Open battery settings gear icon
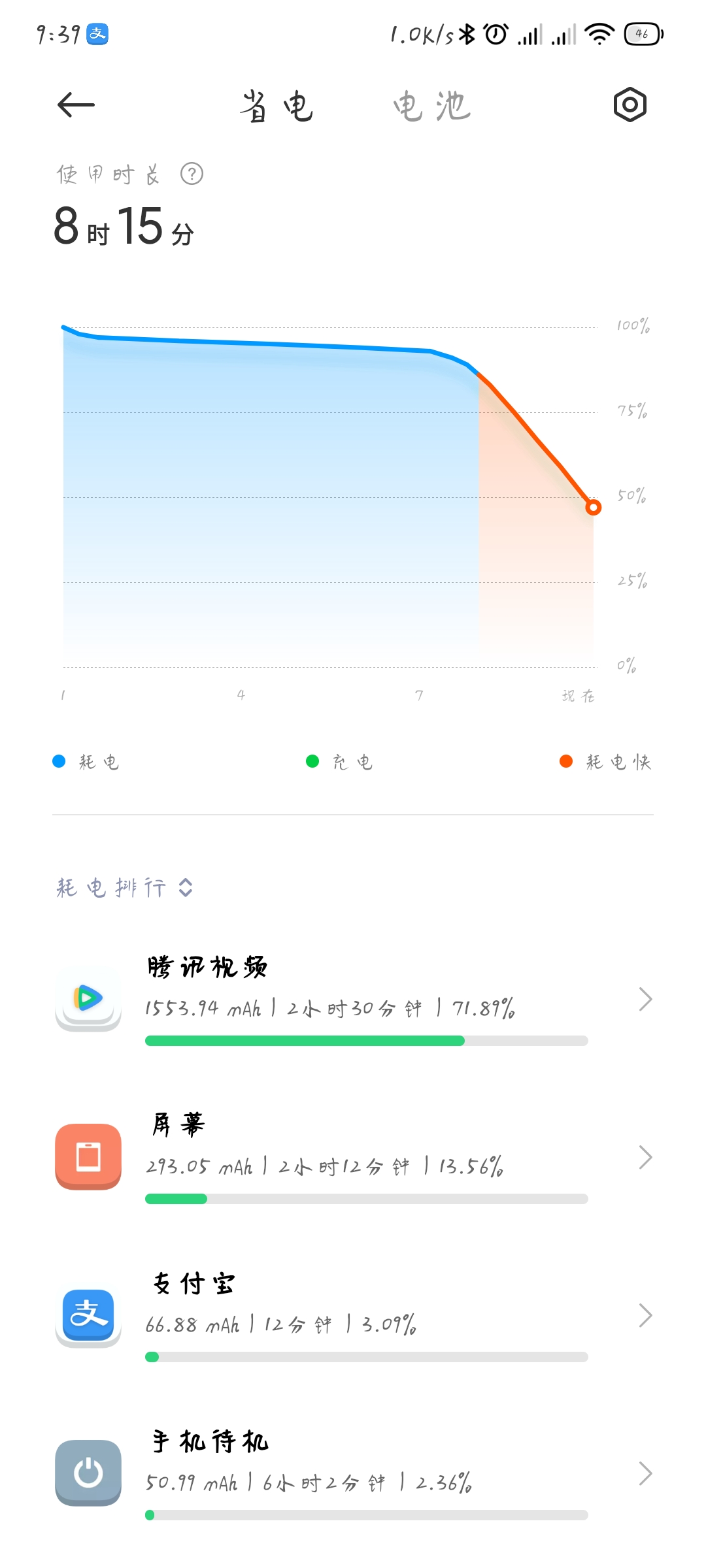706x1568 pixels. [630, 105]
